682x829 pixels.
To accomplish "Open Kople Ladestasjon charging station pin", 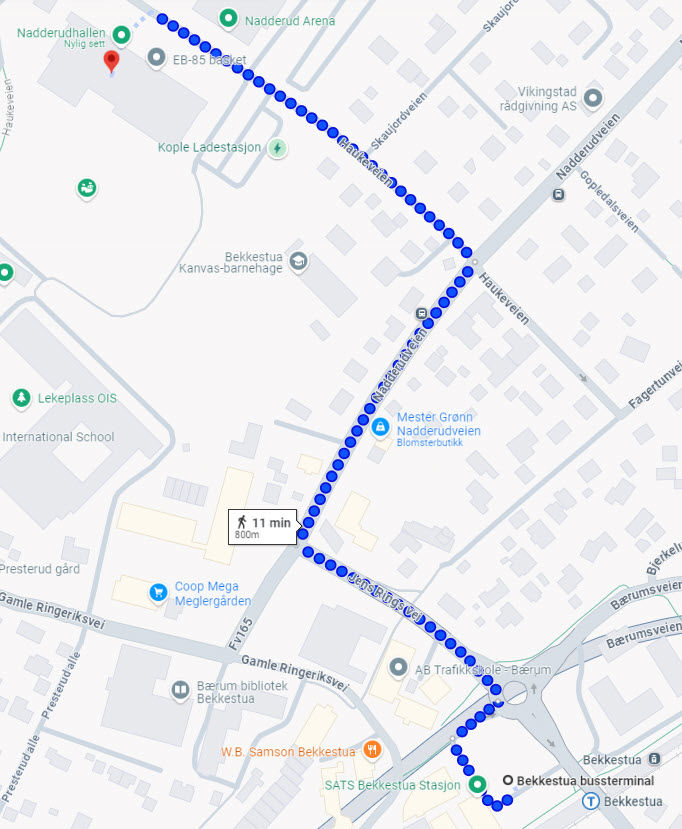I will tap(277, 148).
